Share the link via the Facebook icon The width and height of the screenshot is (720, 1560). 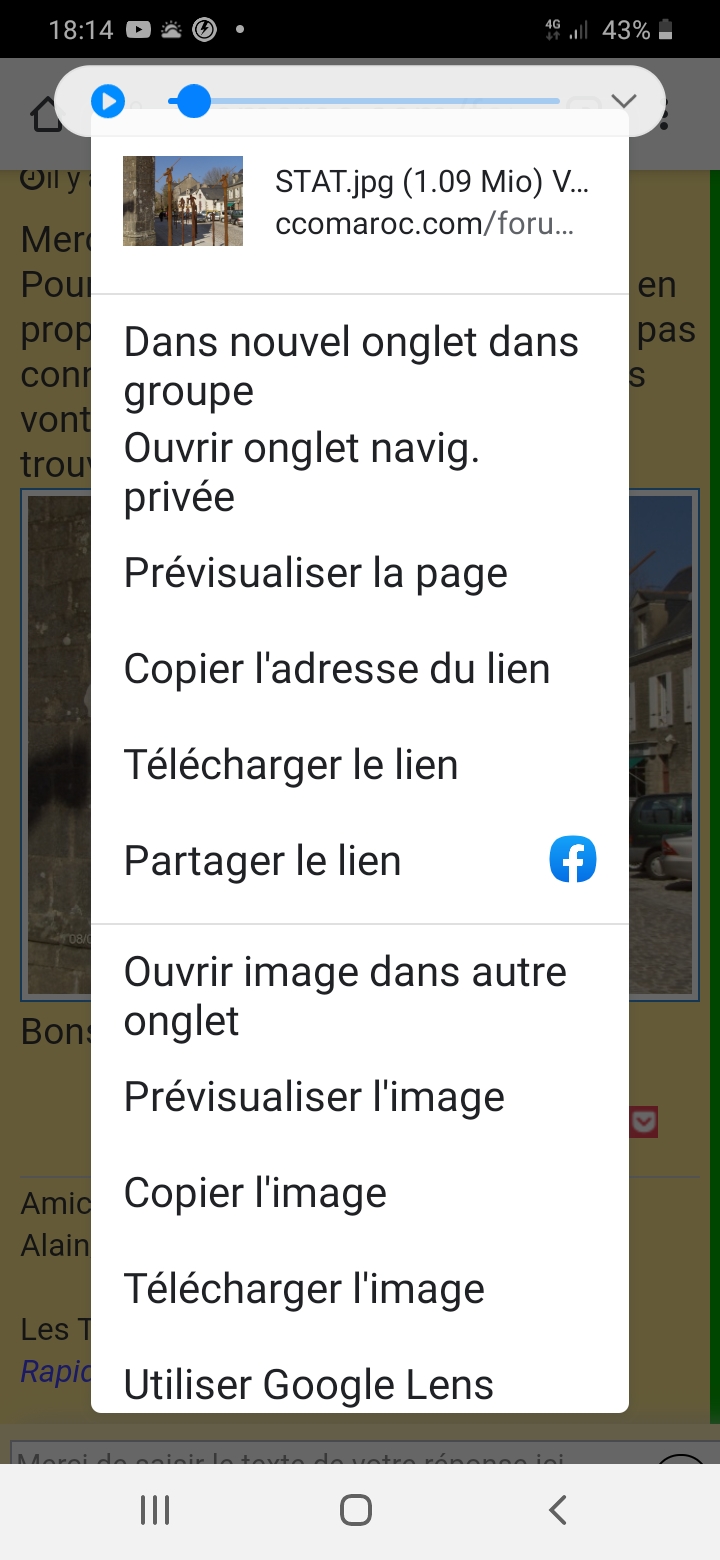coord(573,860)
